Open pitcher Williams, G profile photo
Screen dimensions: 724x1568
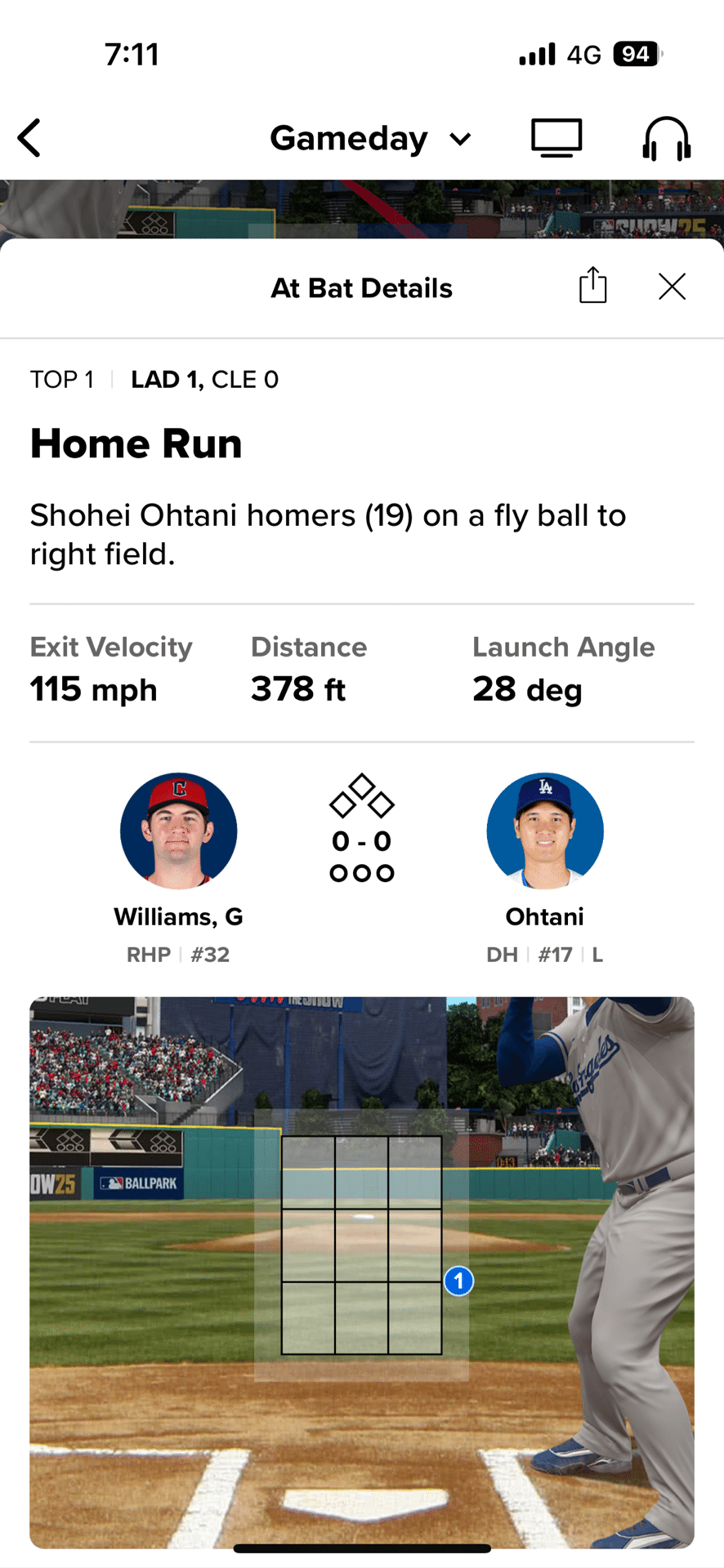click(x=179, y=831)
